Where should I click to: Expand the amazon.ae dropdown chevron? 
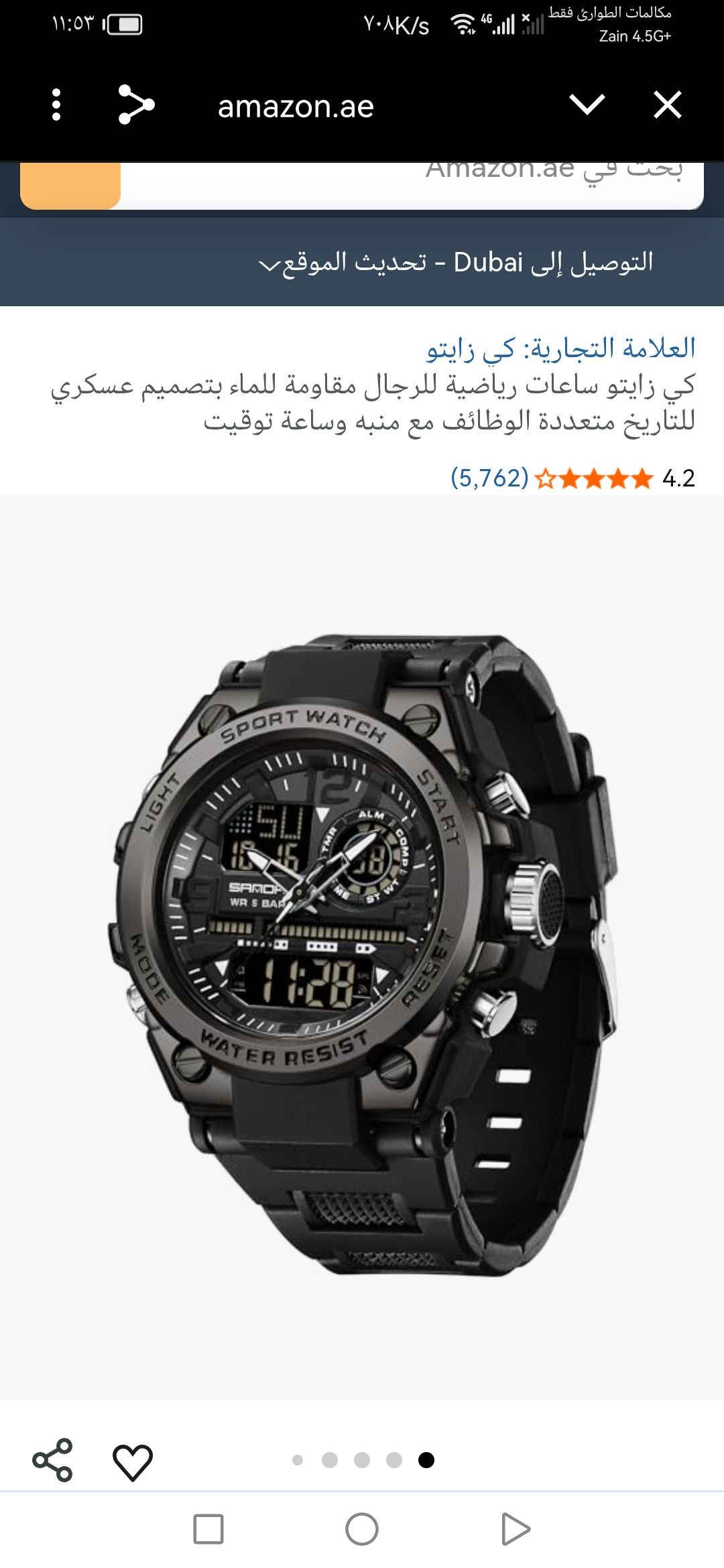tap(587, 105)
